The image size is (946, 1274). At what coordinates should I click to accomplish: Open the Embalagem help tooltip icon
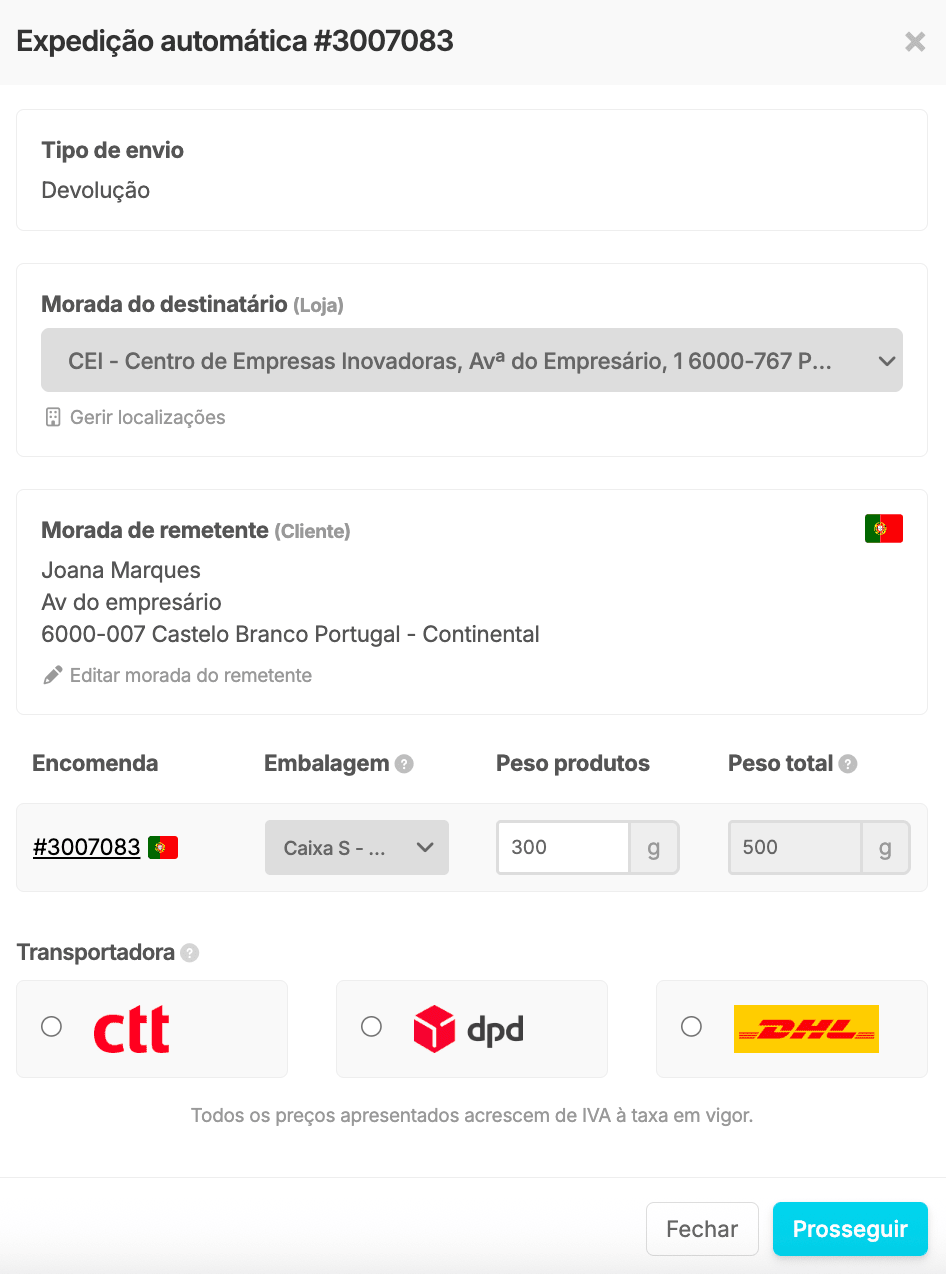point(404,763)
